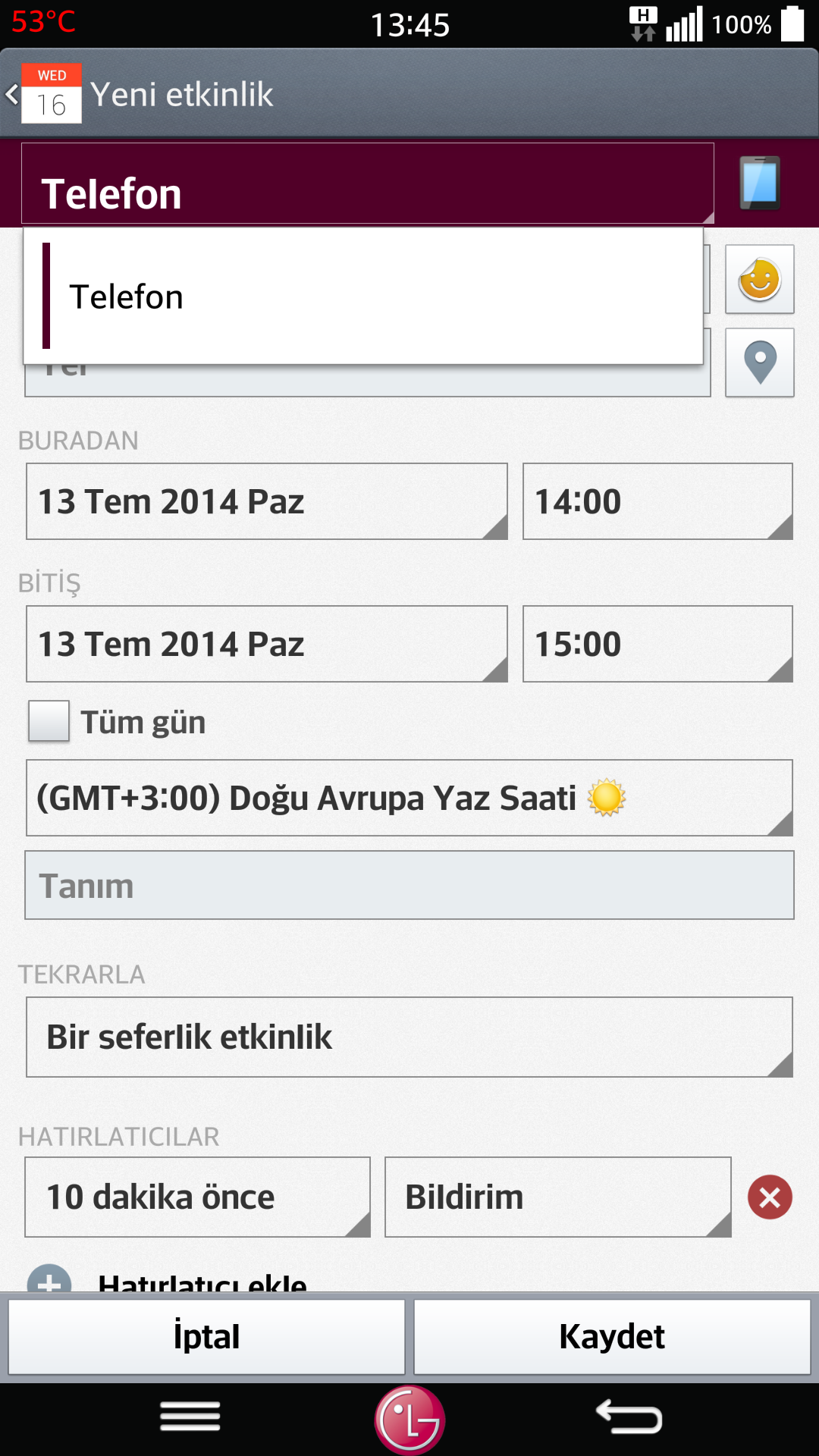819x1456 pixels.
Task: Go back via the calendar icon
Action: (44, 94)
